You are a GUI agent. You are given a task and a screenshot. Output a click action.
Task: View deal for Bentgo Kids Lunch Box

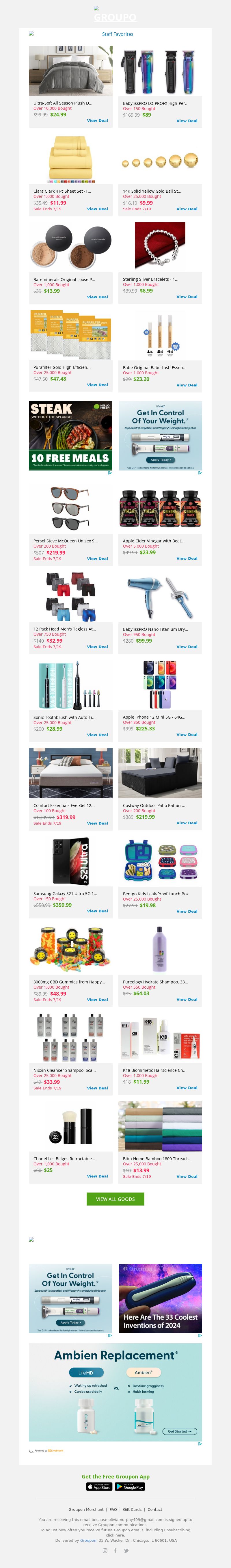(187, 911)
